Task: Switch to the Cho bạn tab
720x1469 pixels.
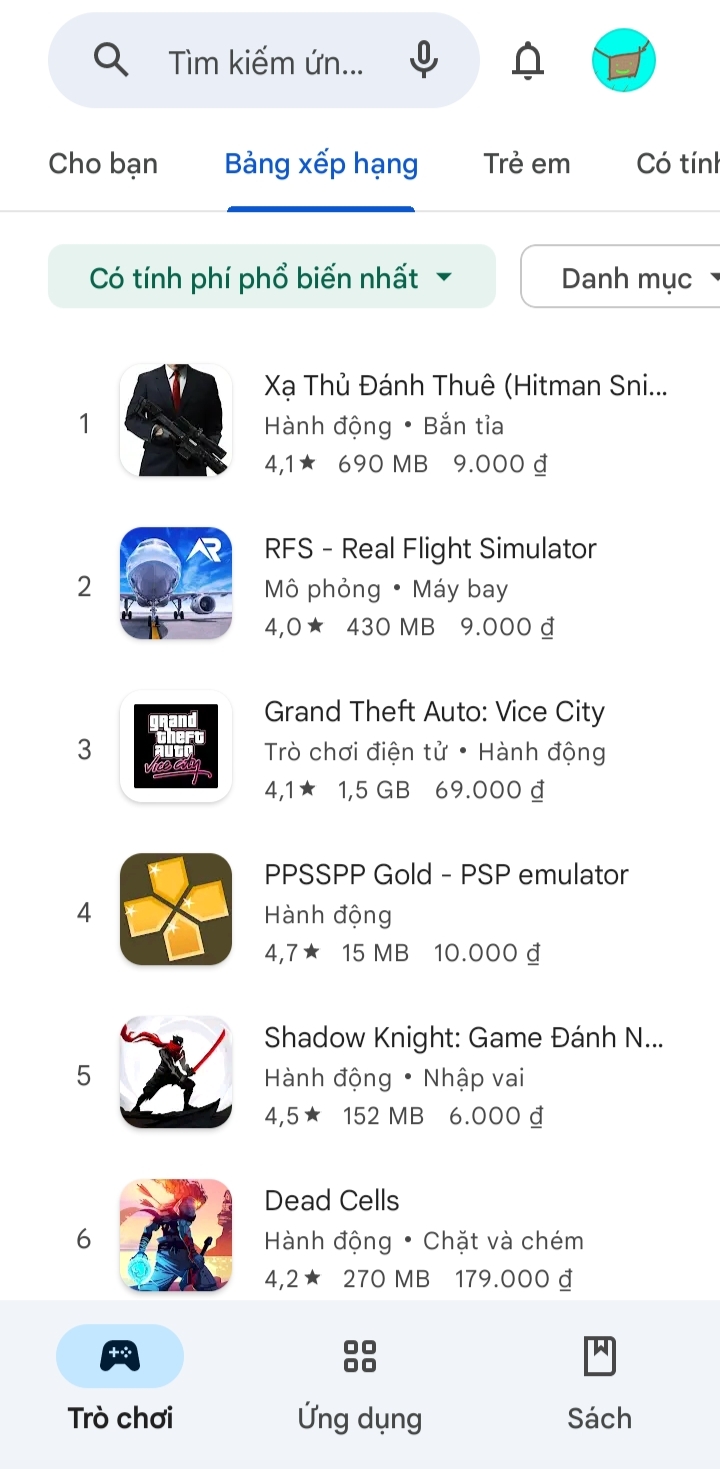Action: click(x=103, y=164)
